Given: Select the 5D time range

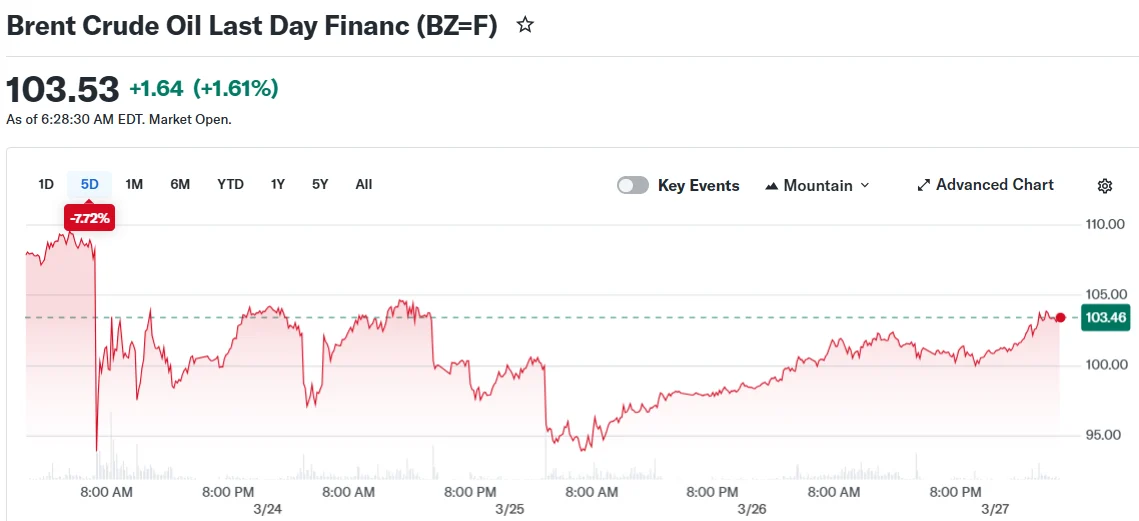Looking at the screenshot, I should point(90,184).
